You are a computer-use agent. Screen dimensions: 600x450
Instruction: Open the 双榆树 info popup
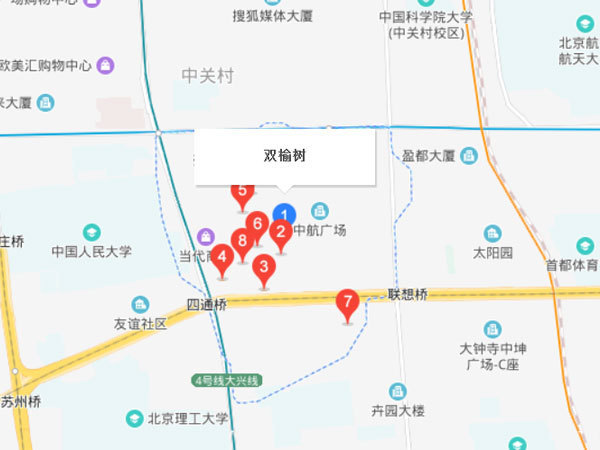point(284,158)
